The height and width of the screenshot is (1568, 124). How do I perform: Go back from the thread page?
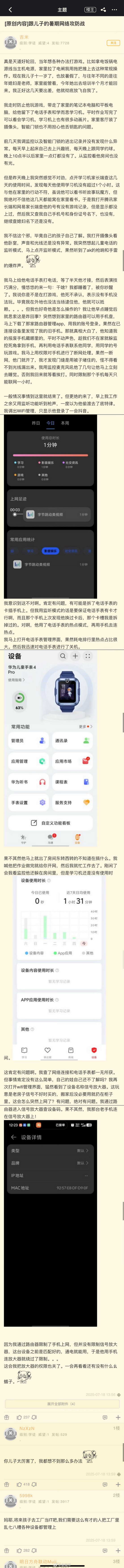tap(6, 10)
